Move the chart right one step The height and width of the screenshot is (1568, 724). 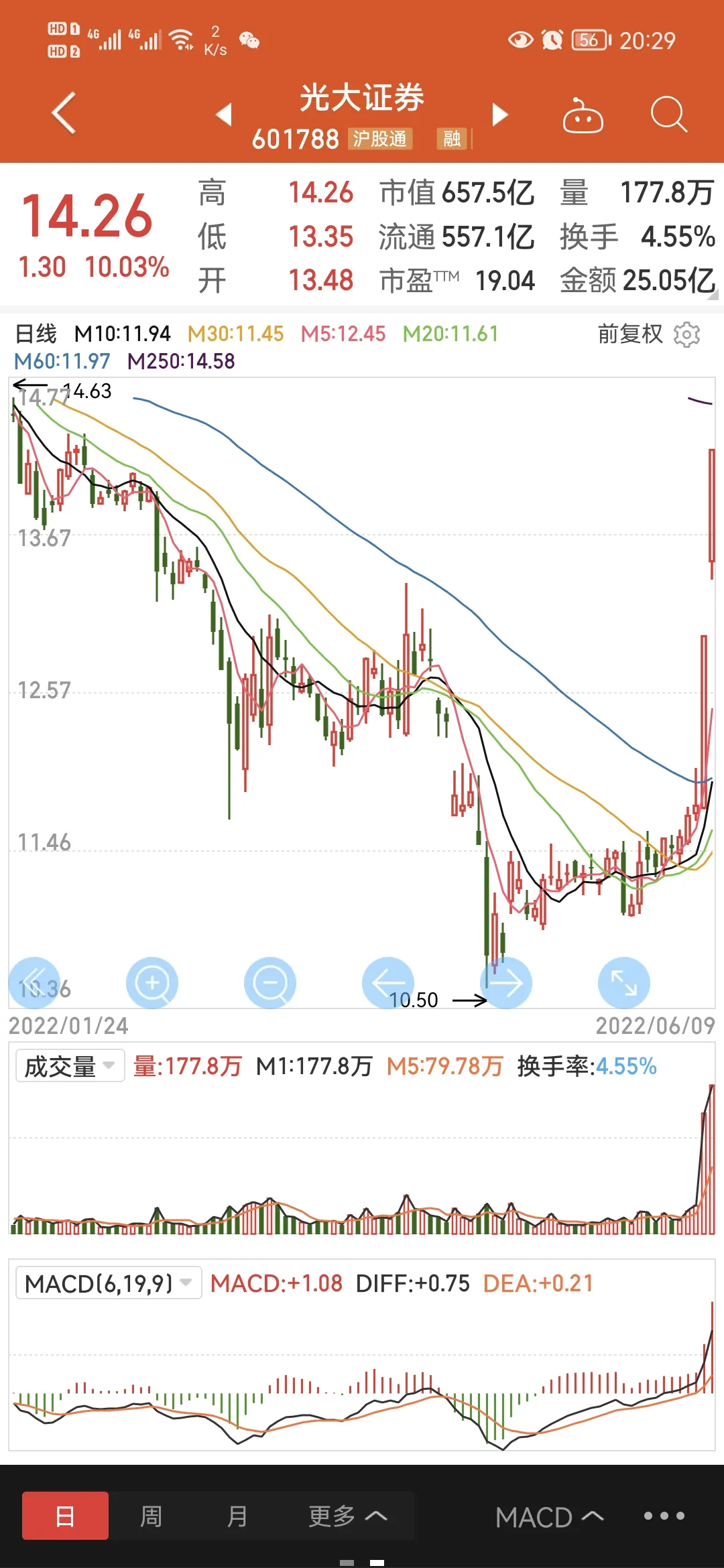coord(506,983)
